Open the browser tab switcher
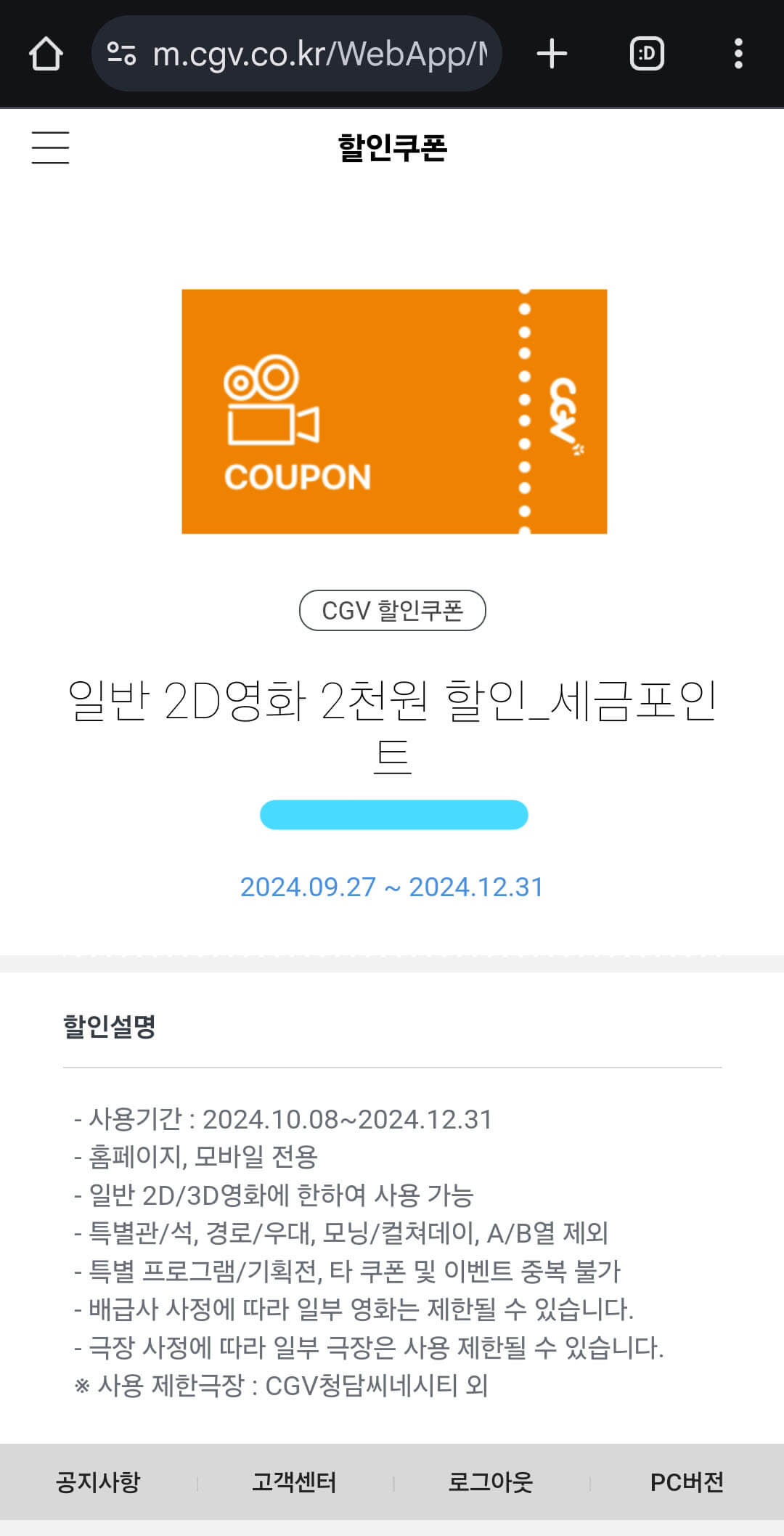The height and width of the screenshot is (1536, 784). tap(648, 53)
